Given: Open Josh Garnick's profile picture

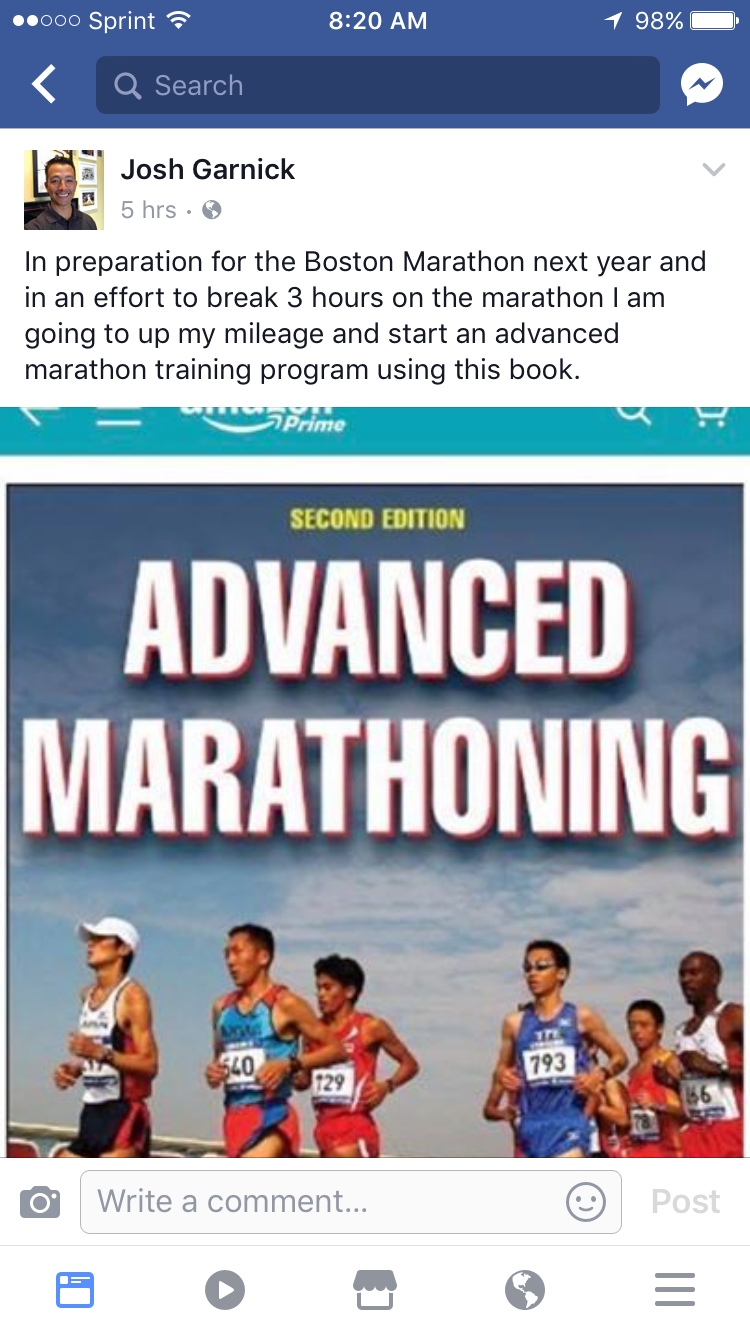Looking at the screenshot, I should 64,190.
